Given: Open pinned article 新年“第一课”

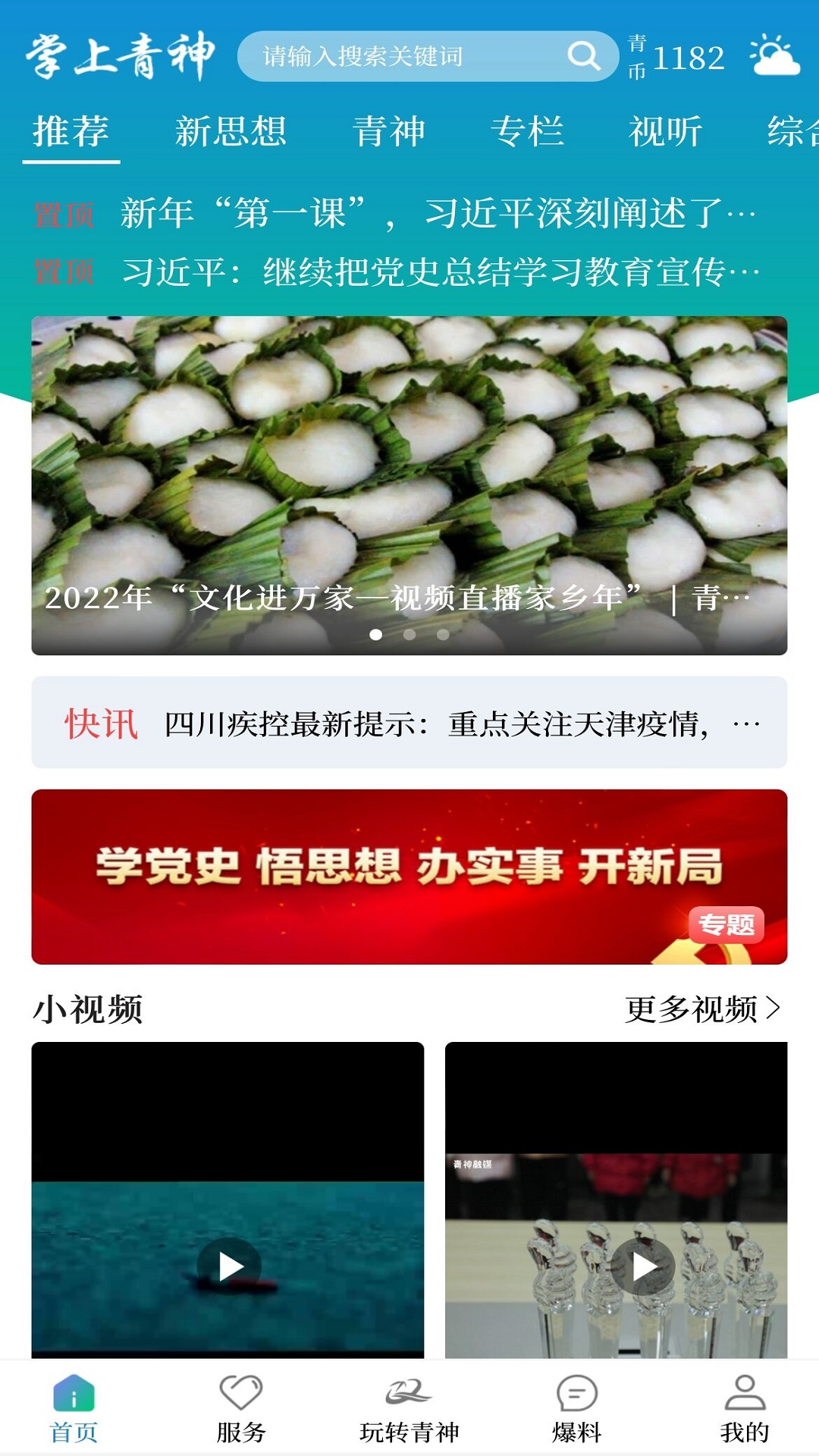Looking at the screenshot, I should pos(437,213).
